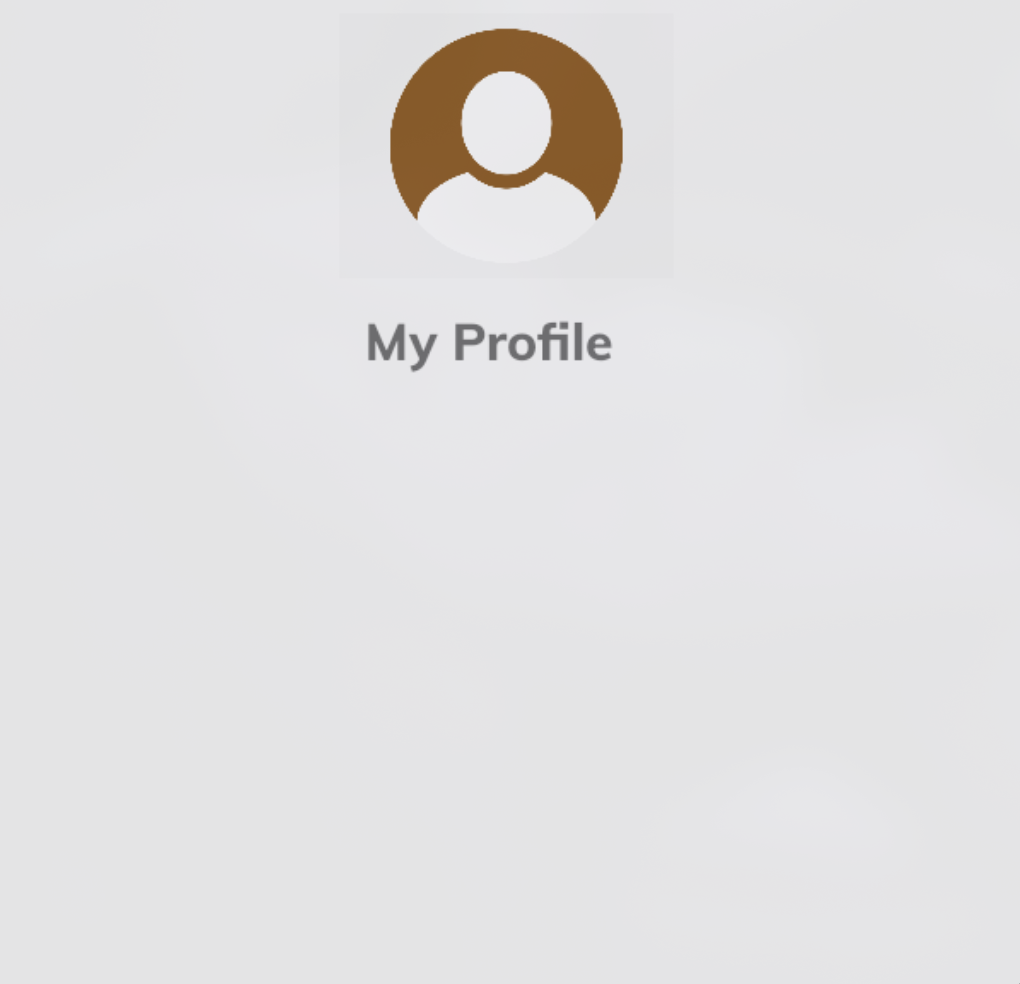Tap the profile avatar picture

506,146
